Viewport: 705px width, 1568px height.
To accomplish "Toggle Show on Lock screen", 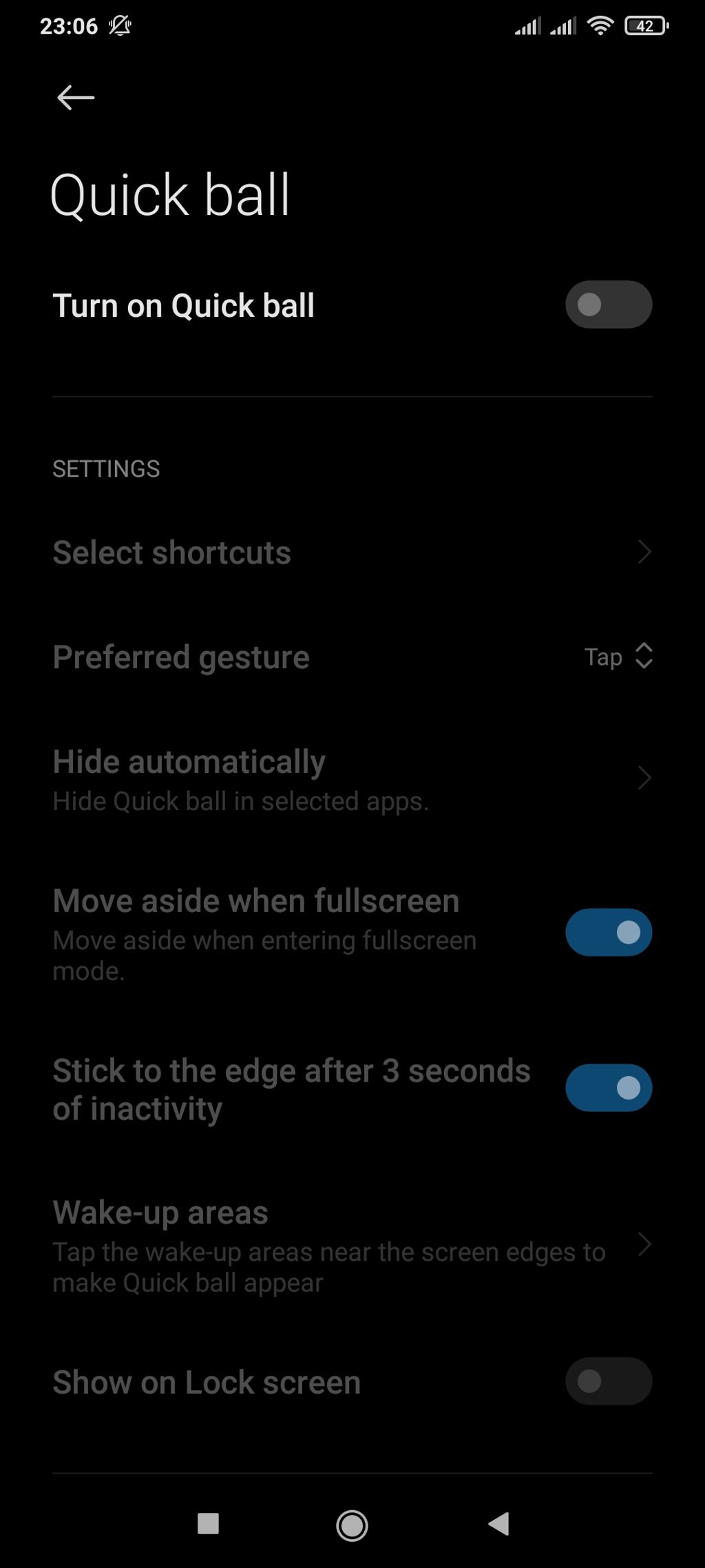I will (608, 1382).
